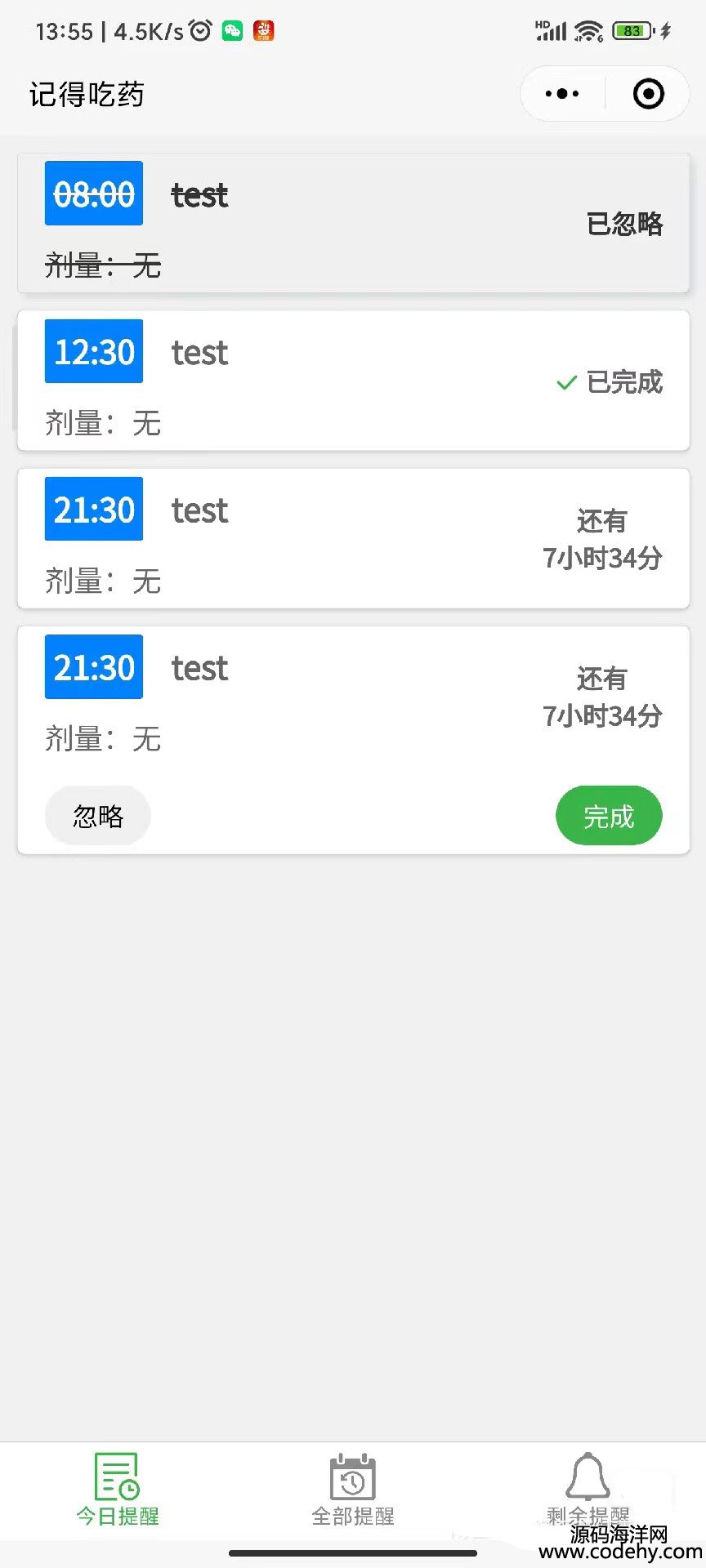This screenshot has height=1568, width=706.
Task: Switch to the 全部提醒 tab
Action: coord(353,1490)
